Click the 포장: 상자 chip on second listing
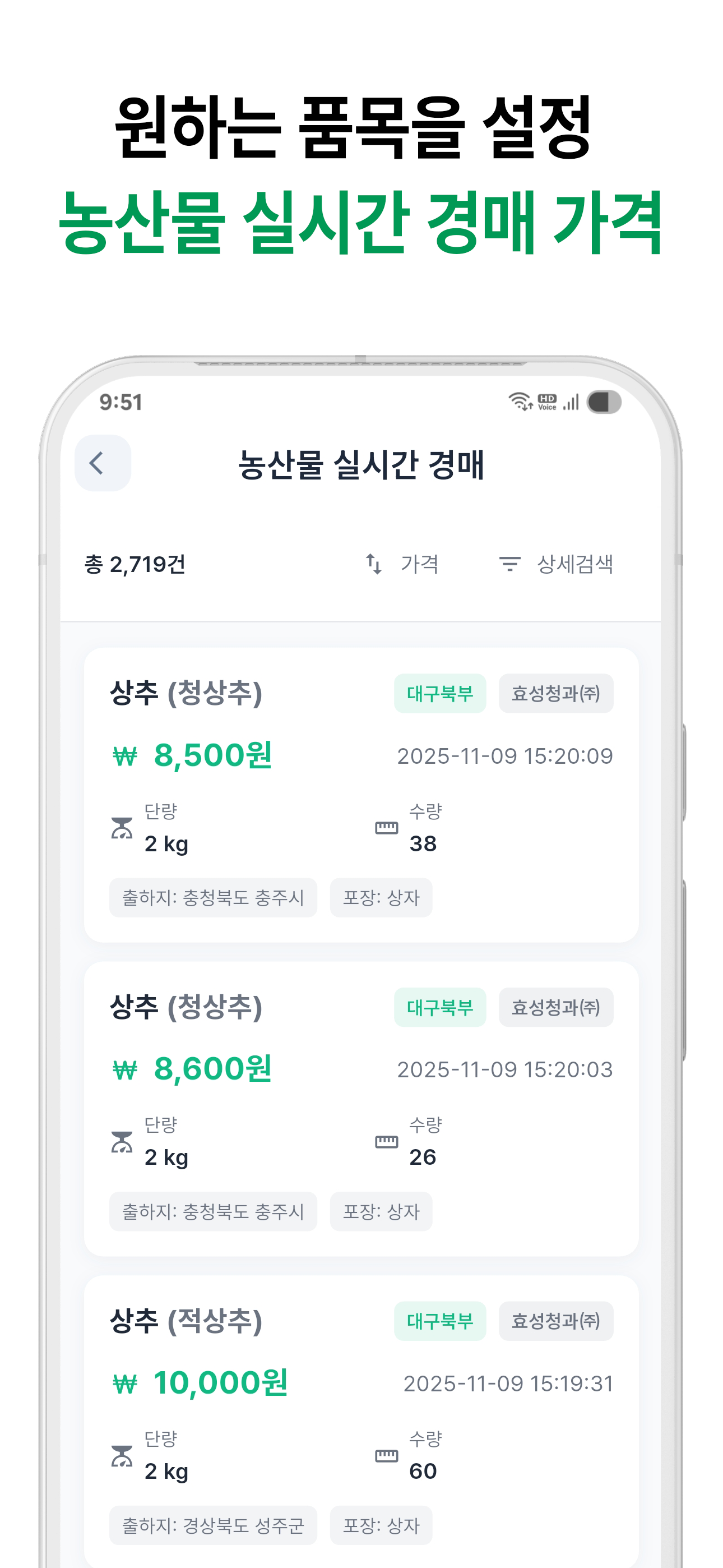This screenshot has height=1568, width=723. tap(381, 1211)
